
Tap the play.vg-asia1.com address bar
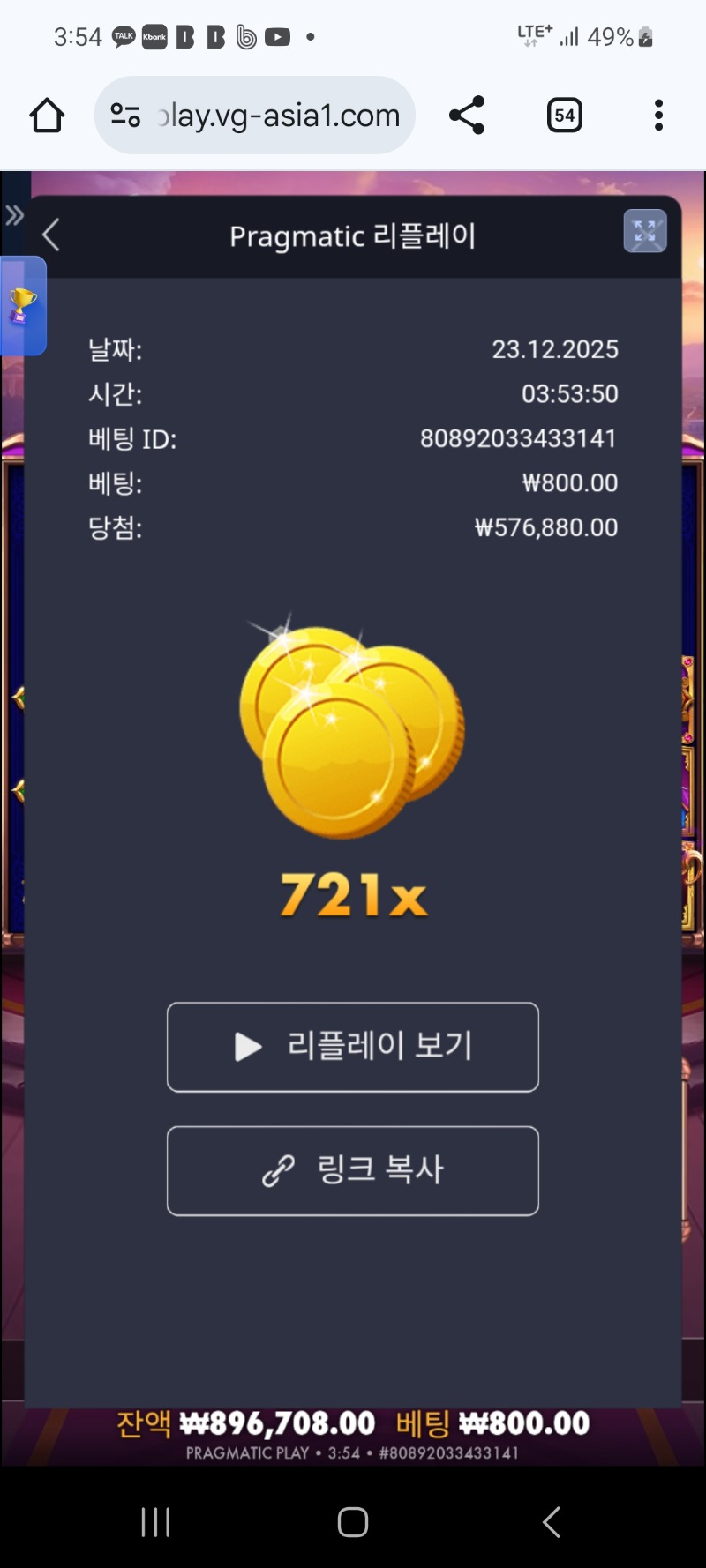pyautogui.click(x=279, y=116)
